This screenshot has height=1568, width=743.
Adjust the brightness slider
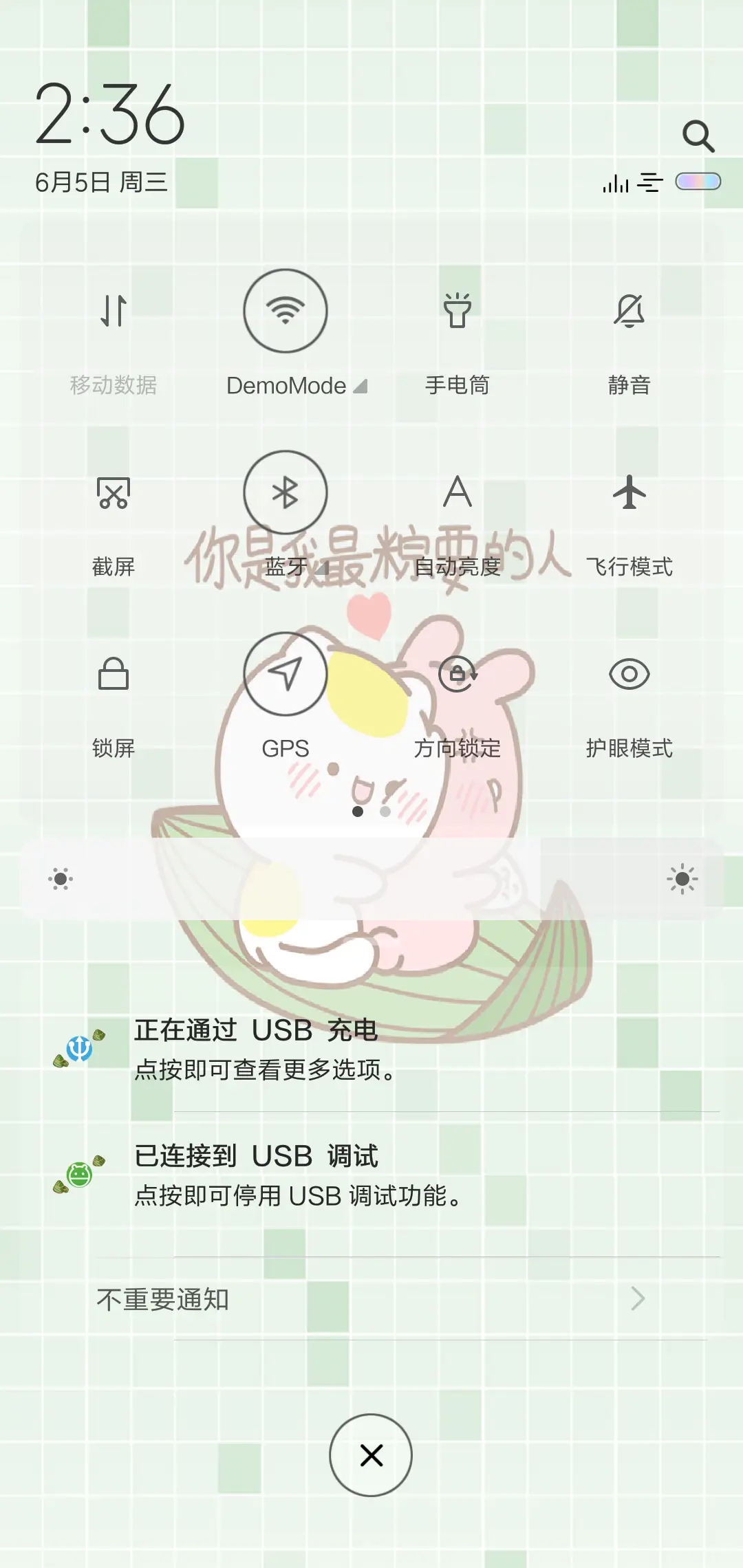(371, 878)
